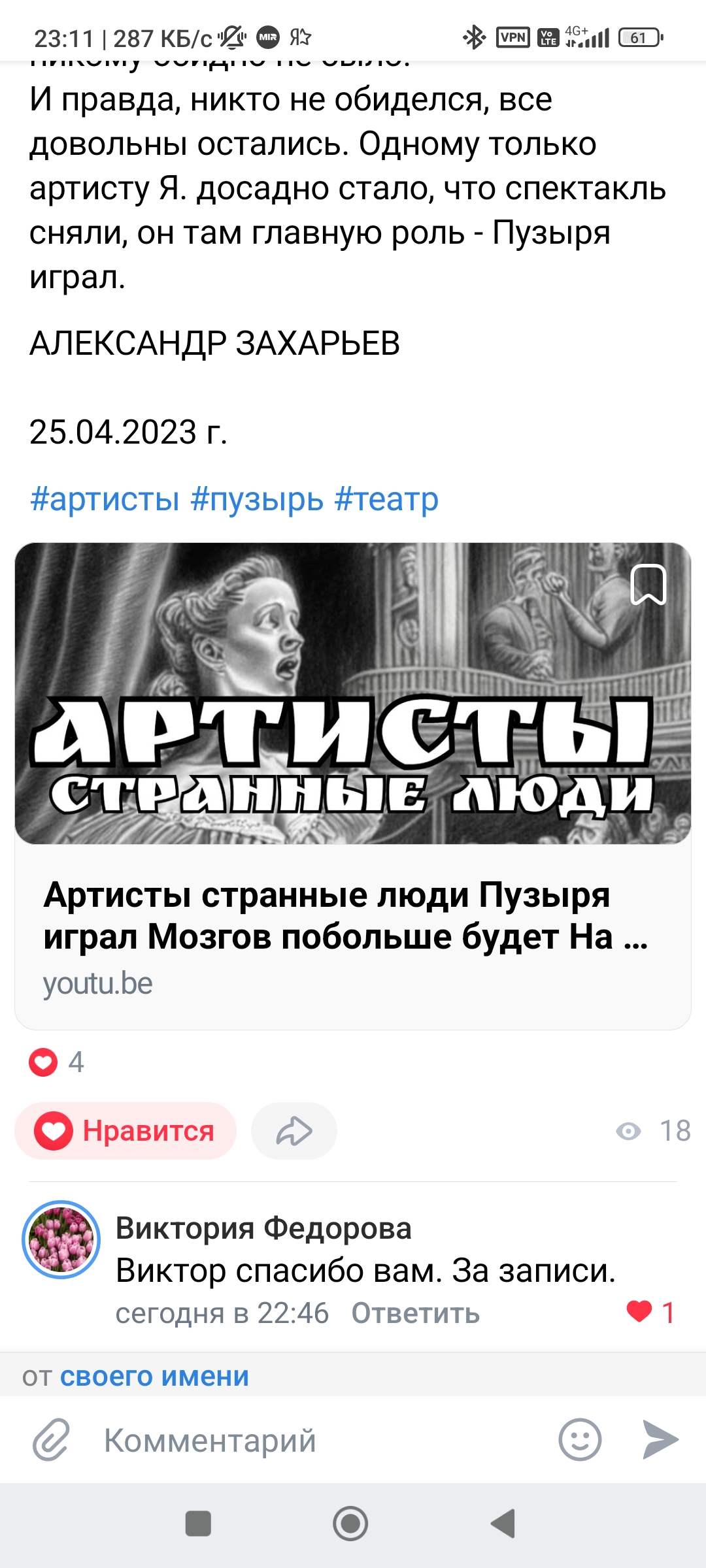Tap the Нравится like button
The height and width of the screenshot is (1568, 706).
[x=126, y=1131]
